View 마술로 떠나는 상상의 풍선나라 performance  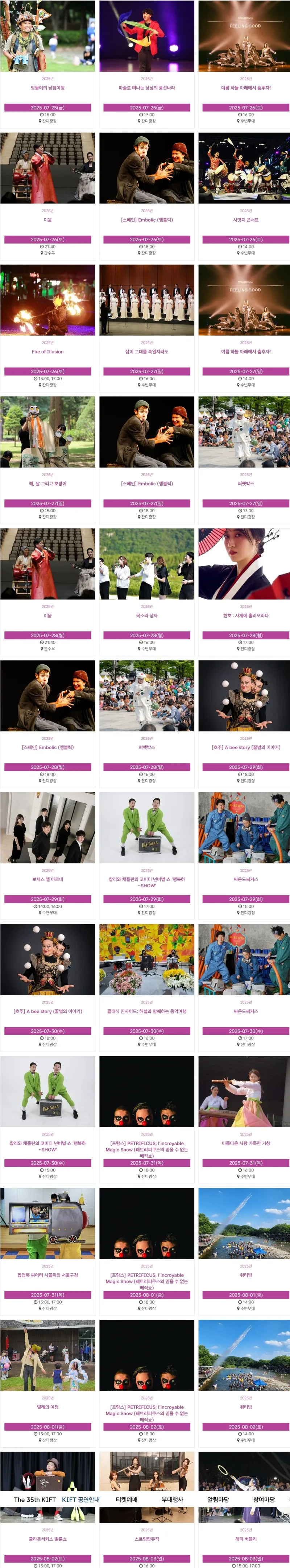tap(146, 88)
